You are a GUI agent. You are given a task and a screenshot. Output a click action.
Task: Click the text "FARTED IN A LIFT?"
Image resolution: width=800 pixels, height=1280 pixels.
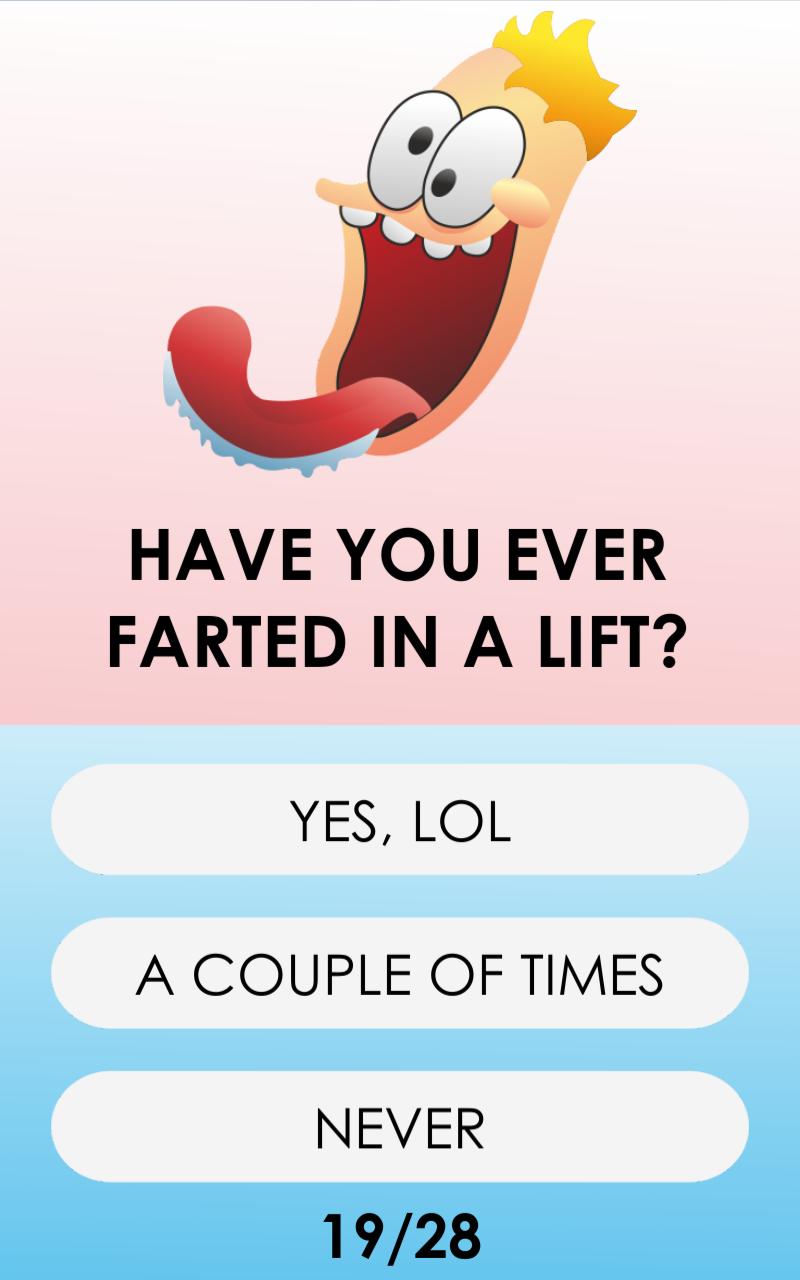click(400, 637)
